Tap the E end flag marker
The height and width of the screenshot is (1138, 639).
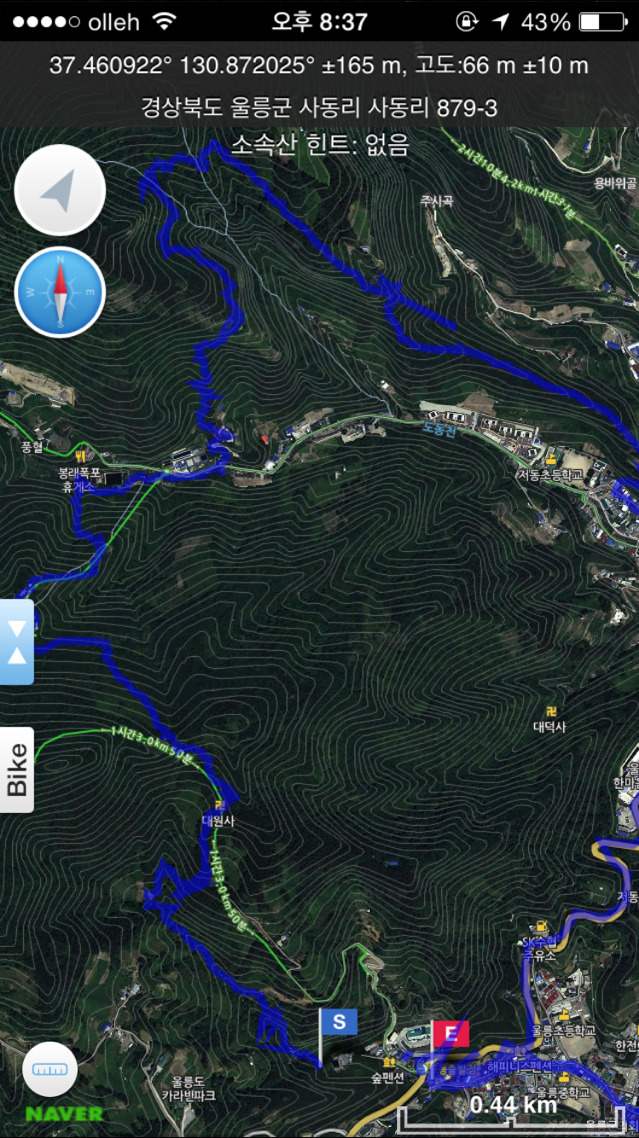450,1034
